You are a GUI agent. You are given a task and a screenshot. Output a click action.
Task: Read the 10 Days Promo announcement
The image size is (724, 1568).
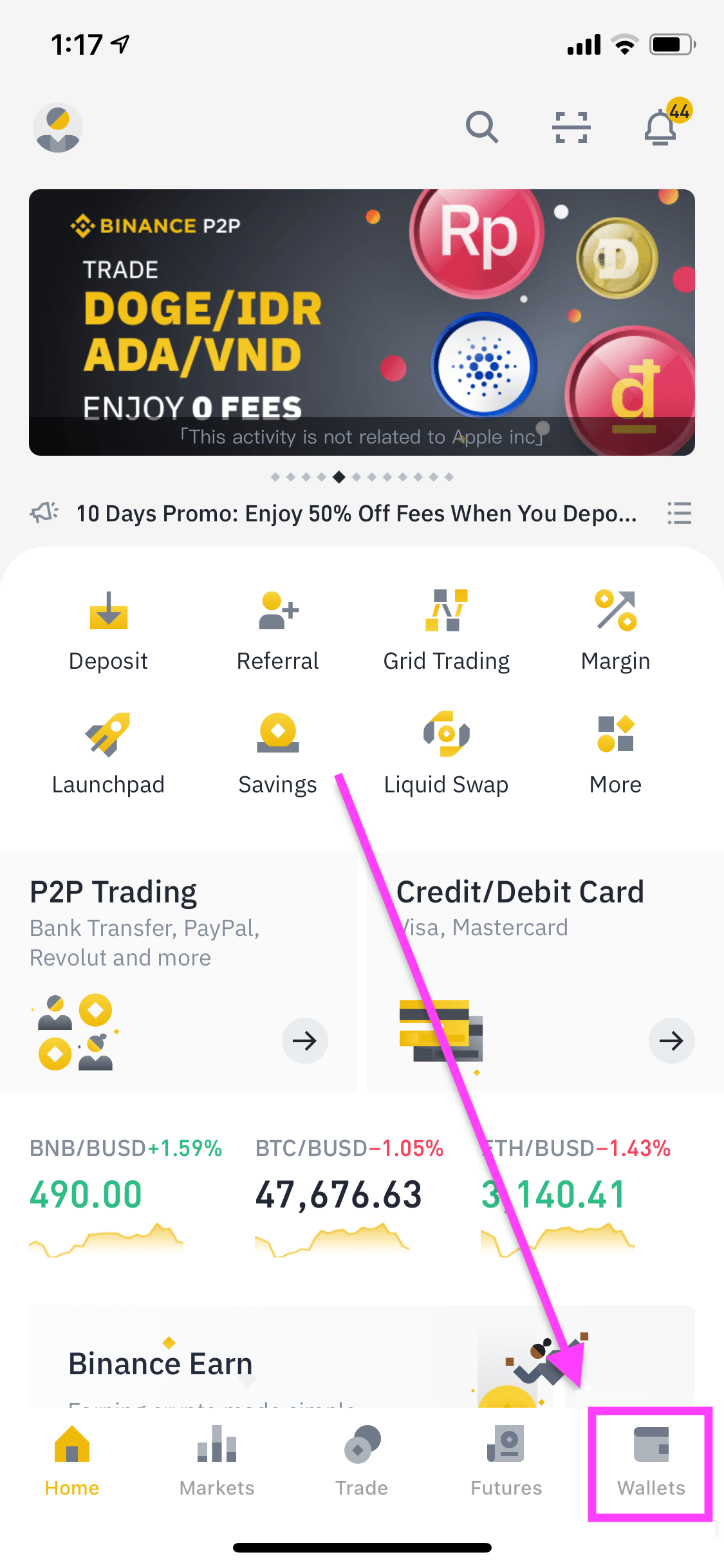coord(356,514)
